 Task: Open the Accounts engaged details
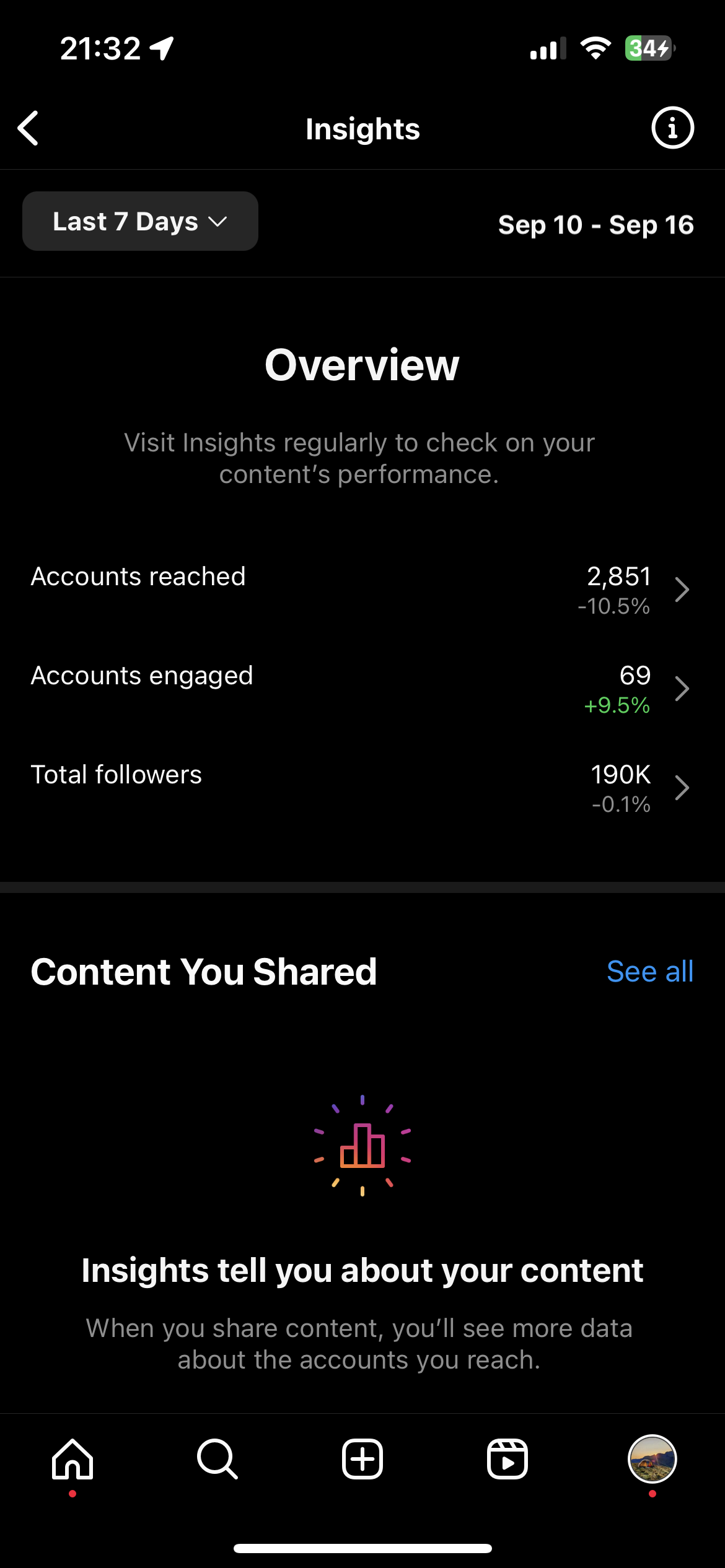[x=362, y=689]
